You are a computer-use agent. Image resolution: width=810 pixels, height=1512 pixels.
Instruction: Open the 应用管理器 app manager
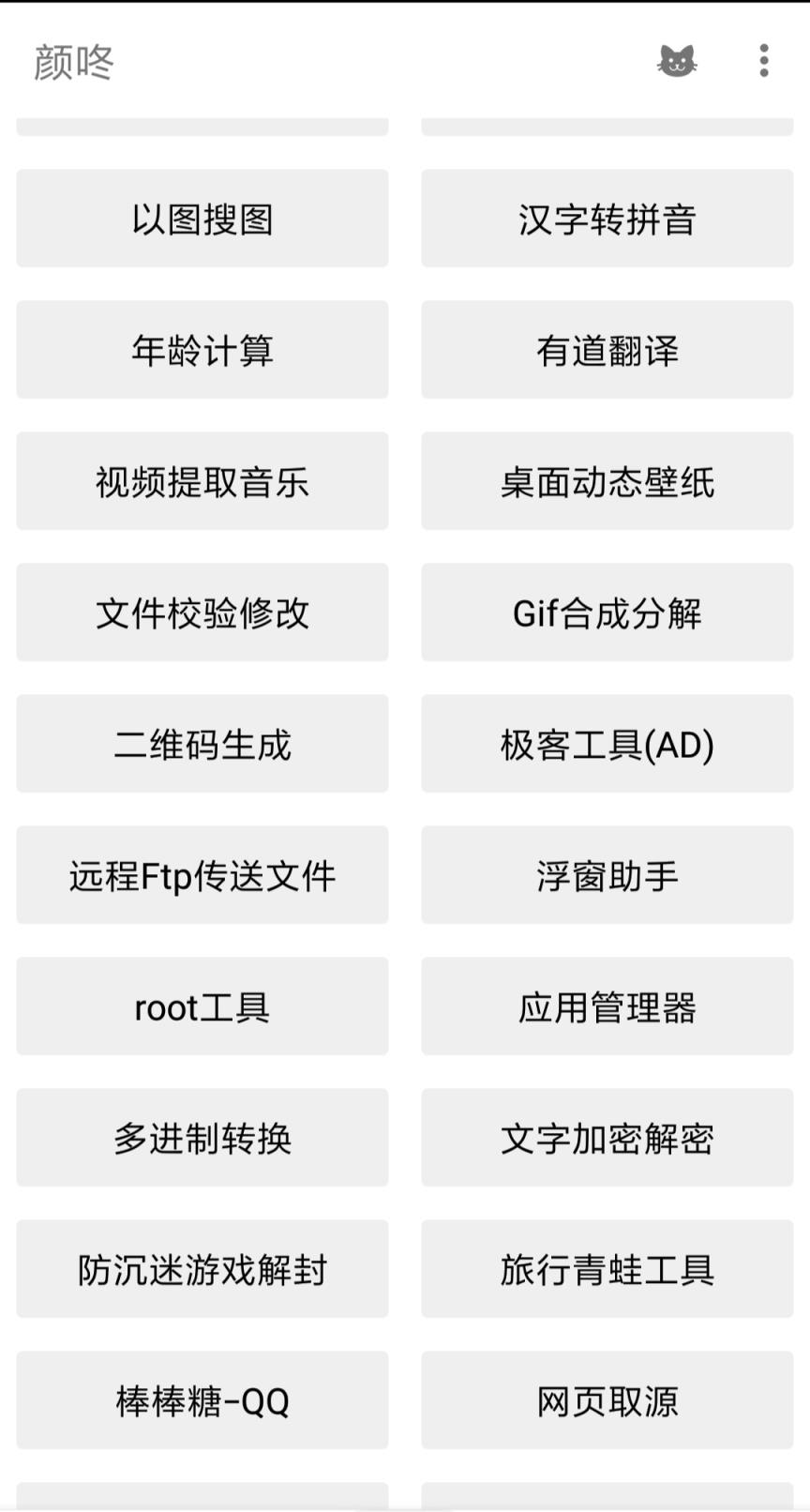[x=607, y=1006]
